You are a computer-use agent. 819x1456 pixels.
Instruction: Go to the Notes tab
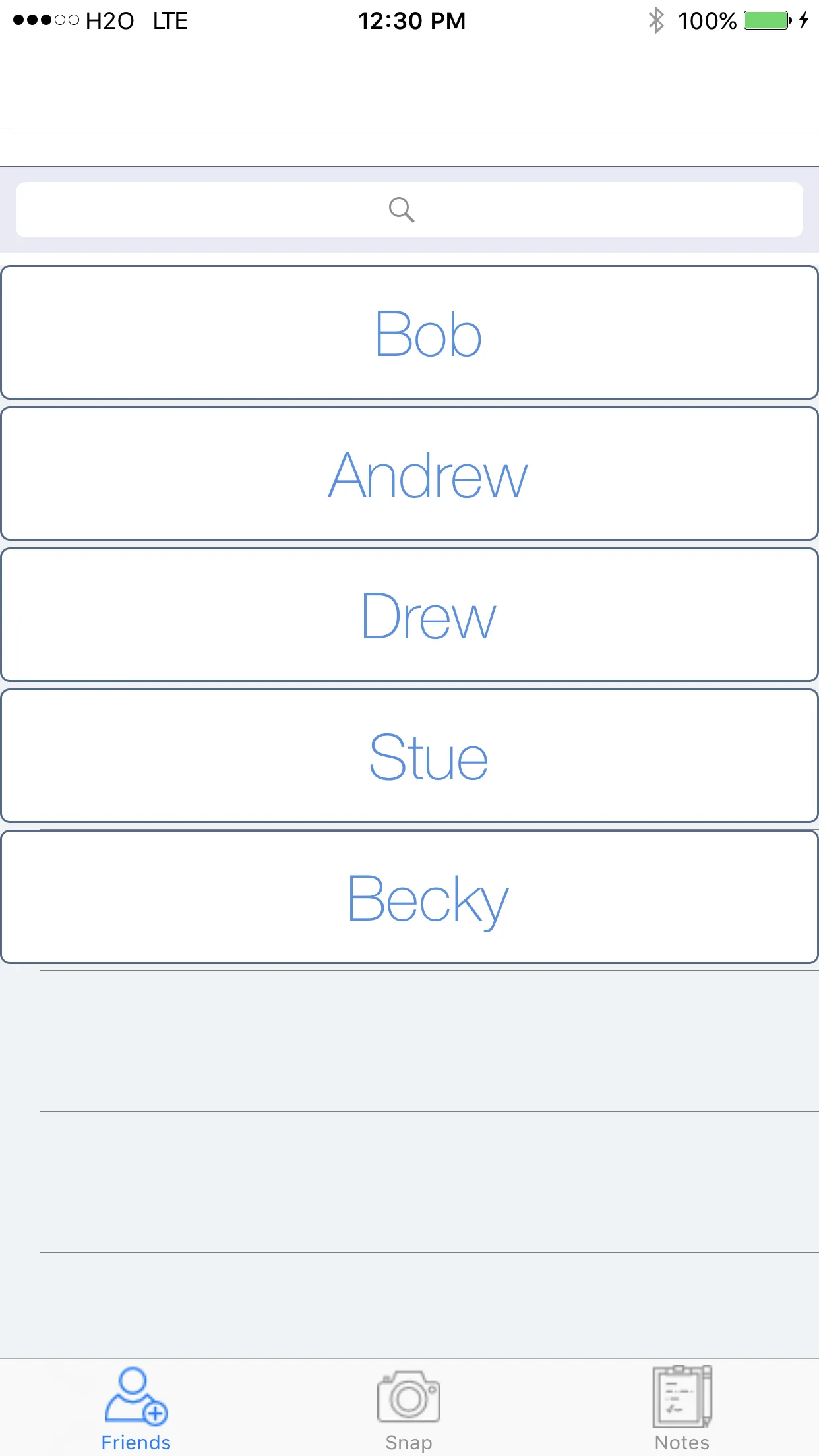(x=682, y=1409)
